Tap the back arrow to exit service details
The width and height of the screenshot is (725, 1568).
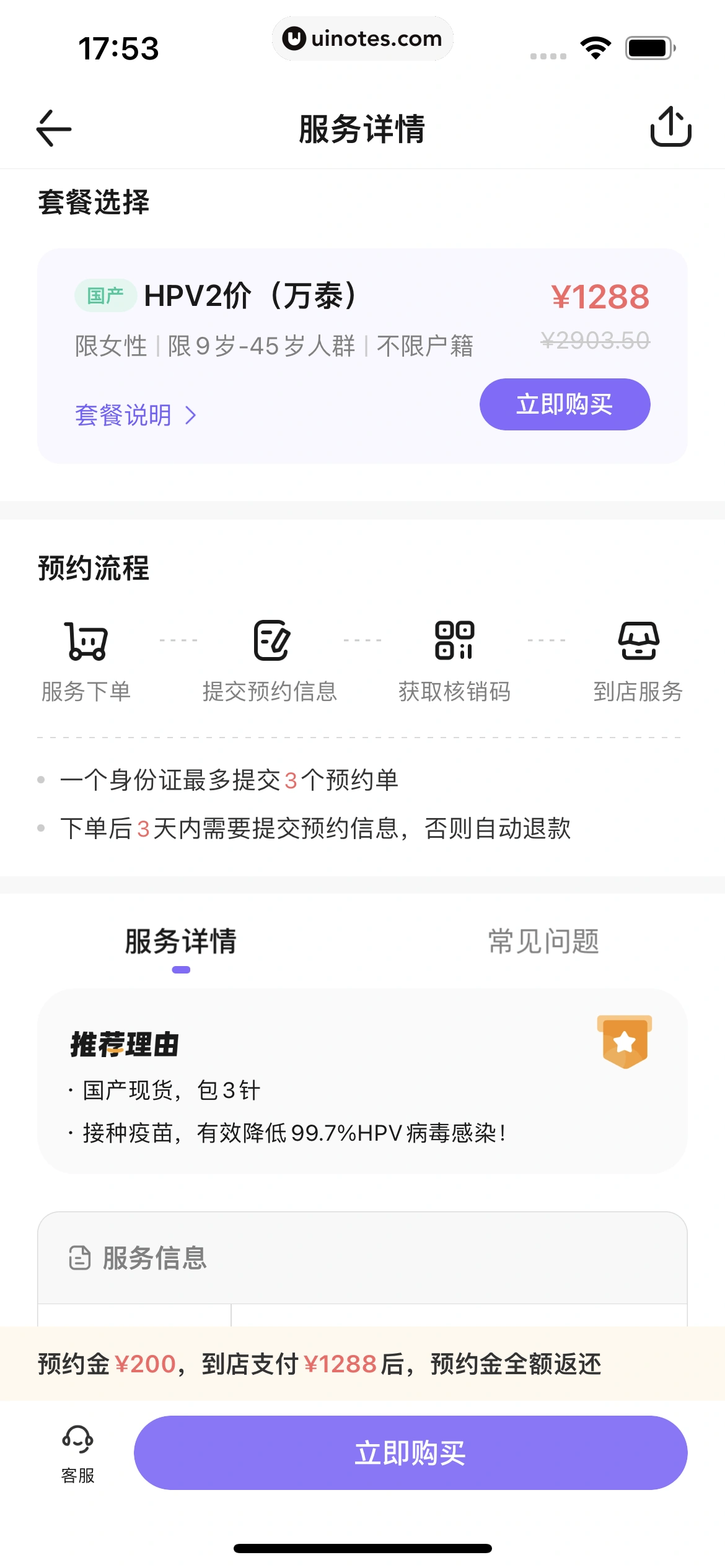click(53, 129)
